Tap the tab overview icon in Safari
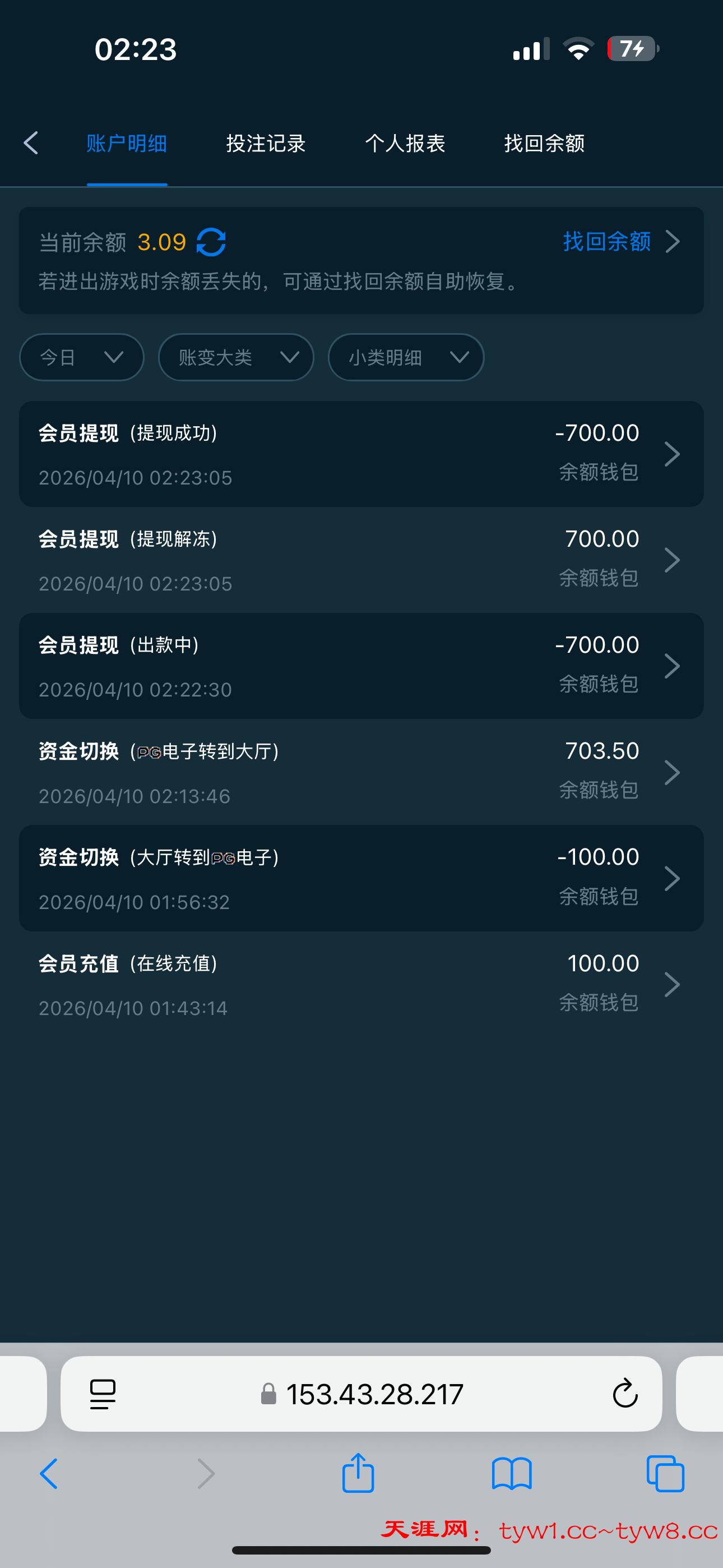Viewport: 723px width, 1568px height. click(x=665, y=1474)
